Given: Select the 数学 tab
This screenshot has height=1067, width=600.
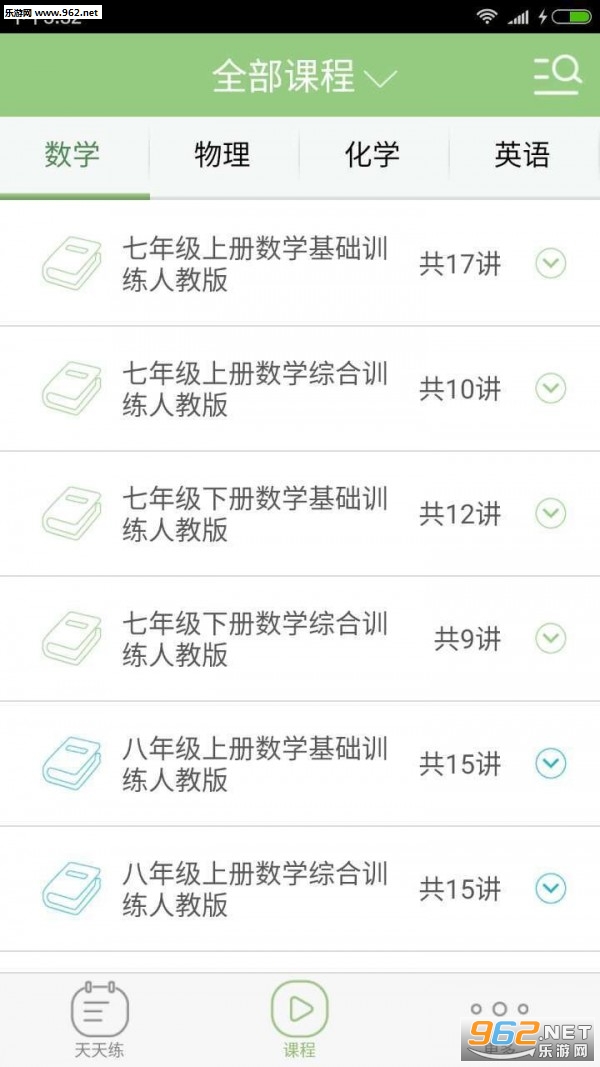Looking at the screenshot, I should [73, 155].
